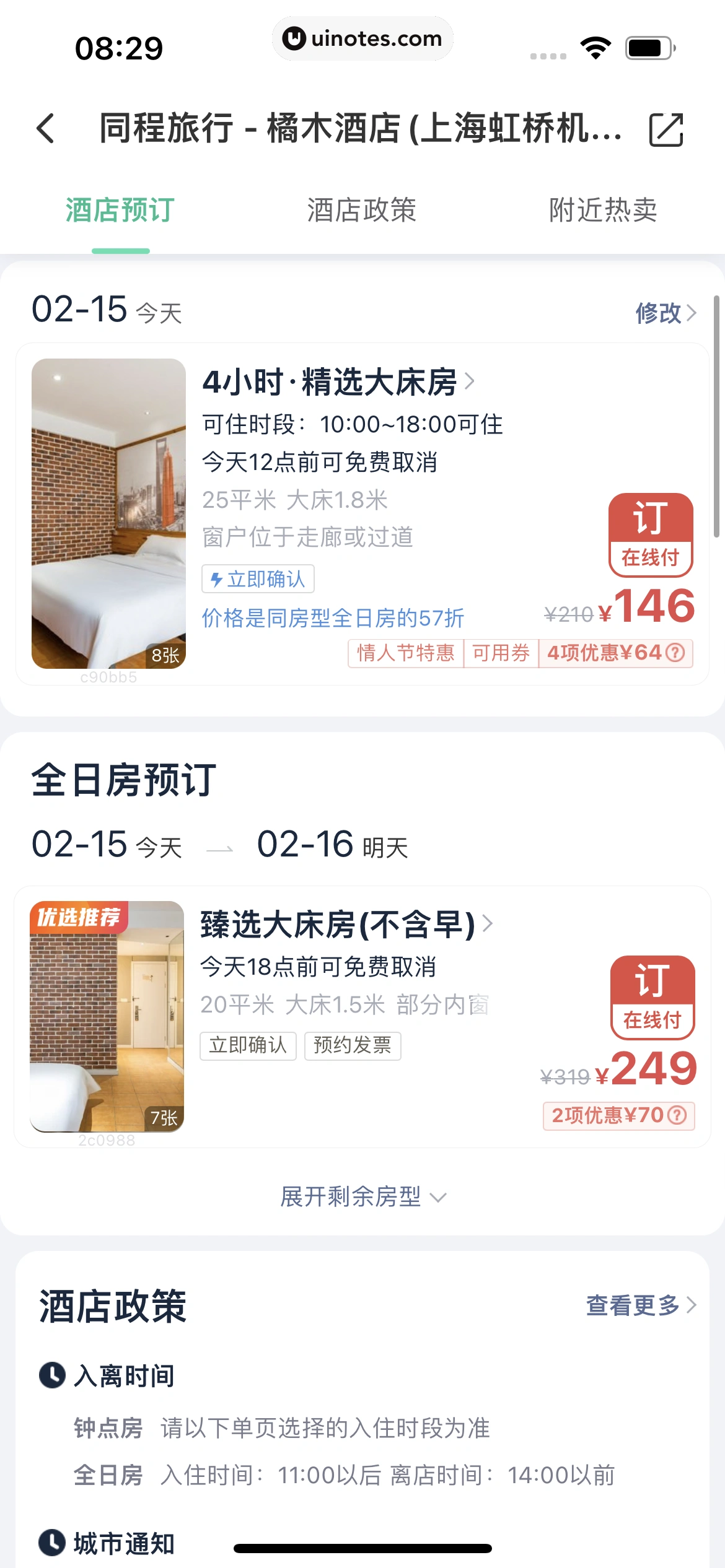Show the 4项优惠¥64 discount details
This screenshot has width=725, height=1568.
pos(615,653)
